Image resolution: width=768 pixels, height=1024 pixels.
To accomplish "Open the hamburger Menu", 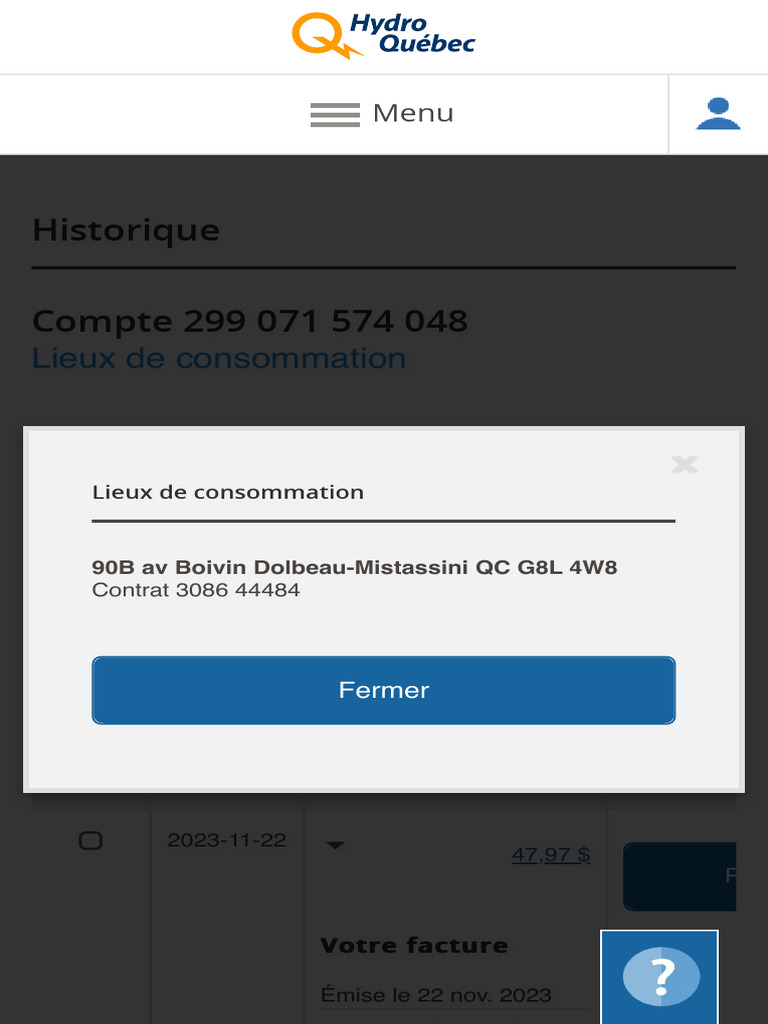I will click(382, 114).
